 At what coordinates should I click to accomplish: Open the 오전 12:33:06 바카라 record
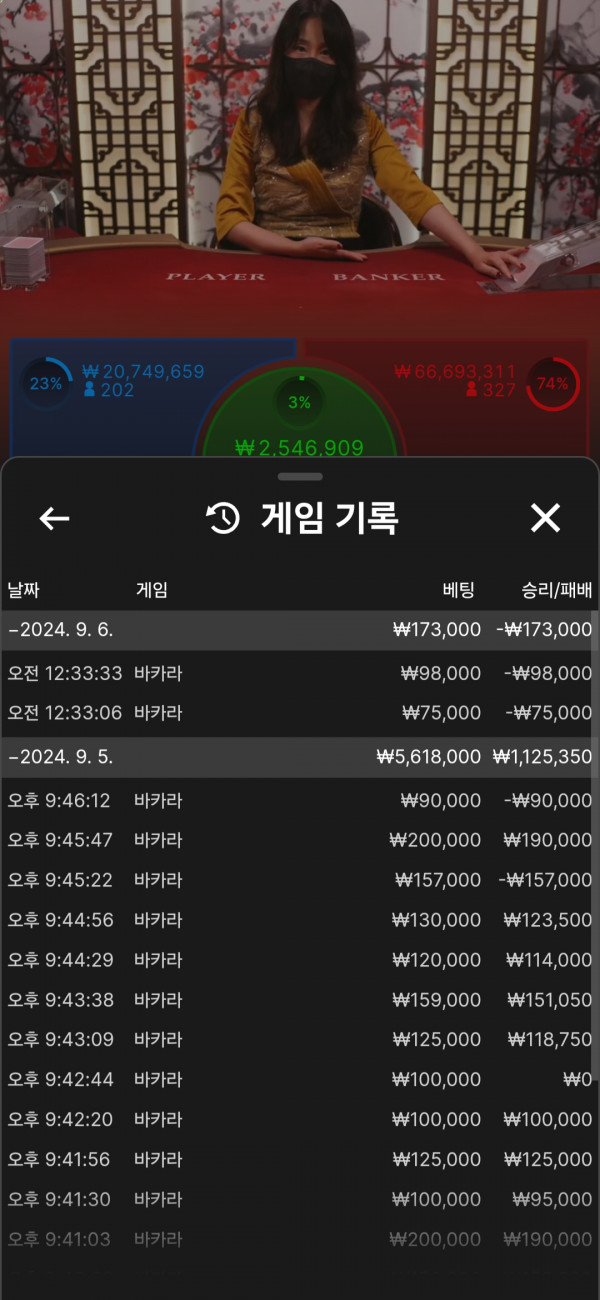point(298,713)
